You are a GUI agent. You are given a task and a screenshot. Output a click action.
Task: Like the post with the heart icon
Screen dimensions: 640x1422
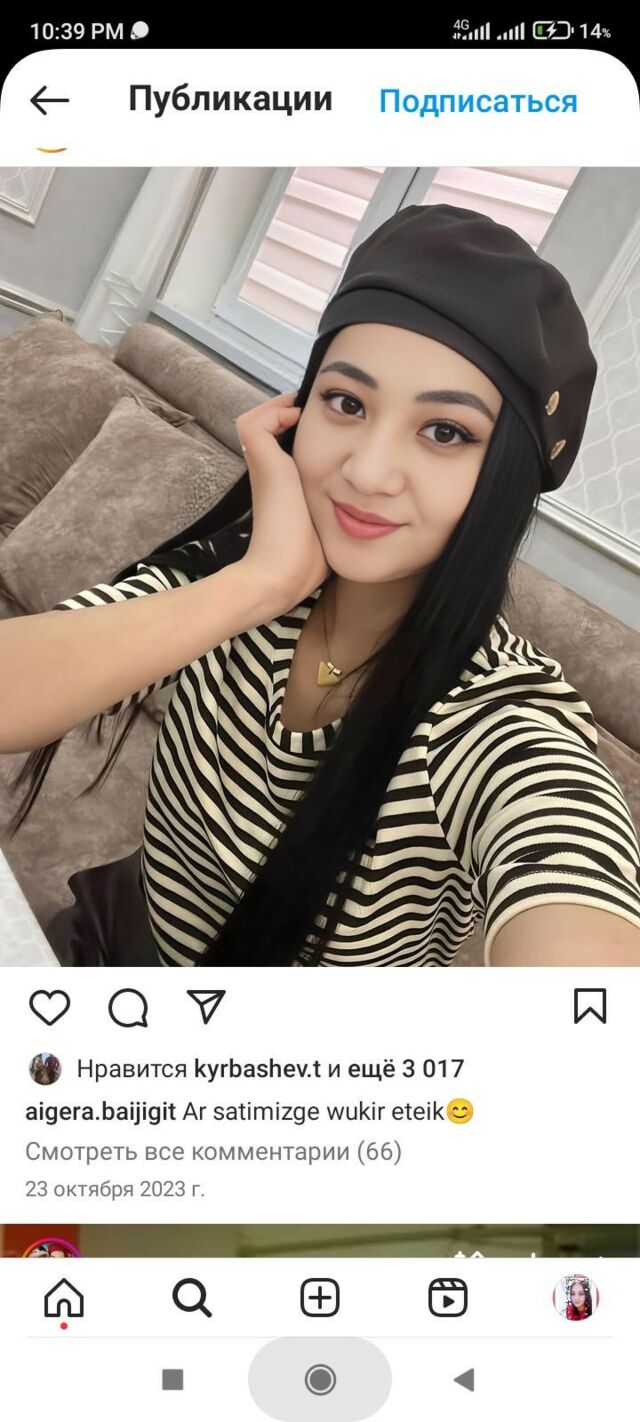49,1007
